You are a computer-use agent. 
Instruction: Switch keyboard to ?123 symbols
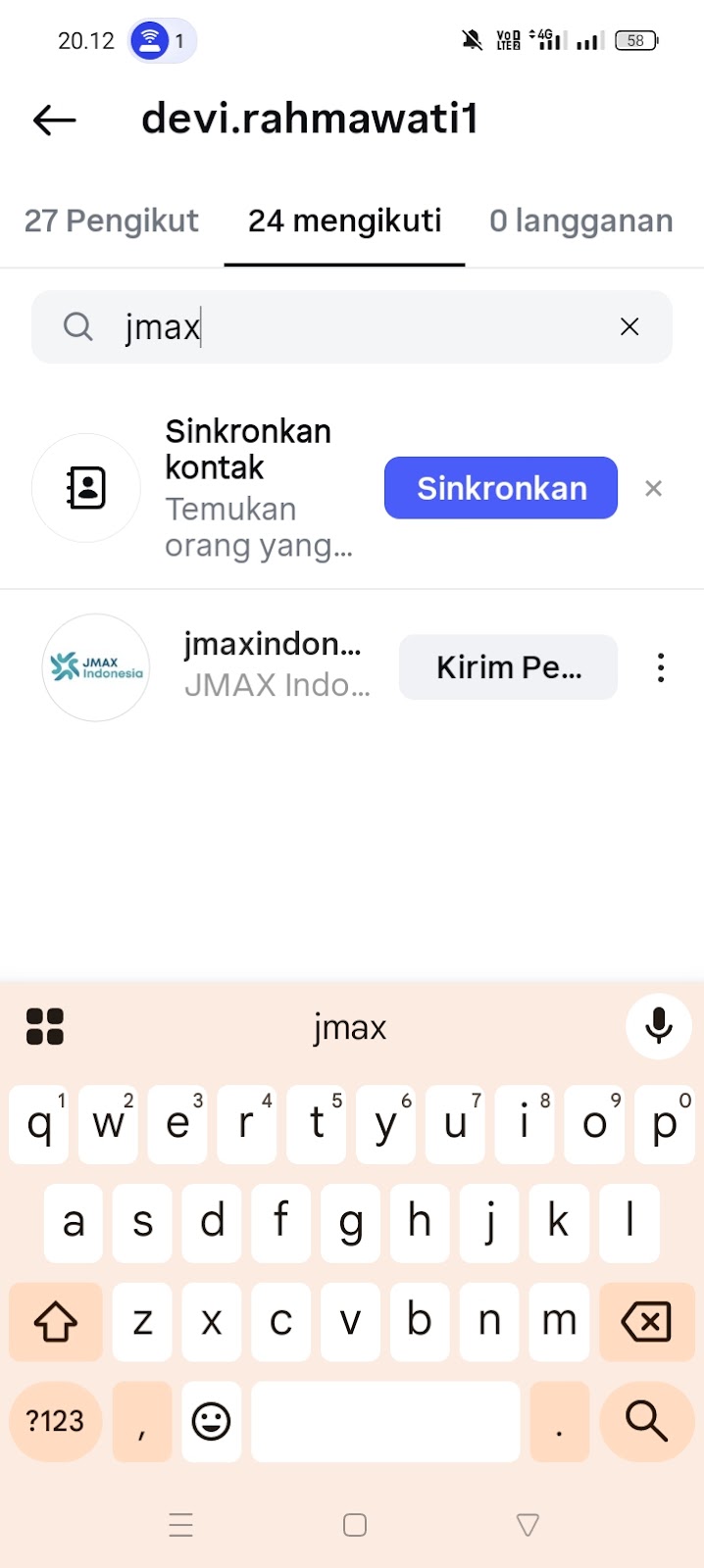click(x=55, y=1420)
